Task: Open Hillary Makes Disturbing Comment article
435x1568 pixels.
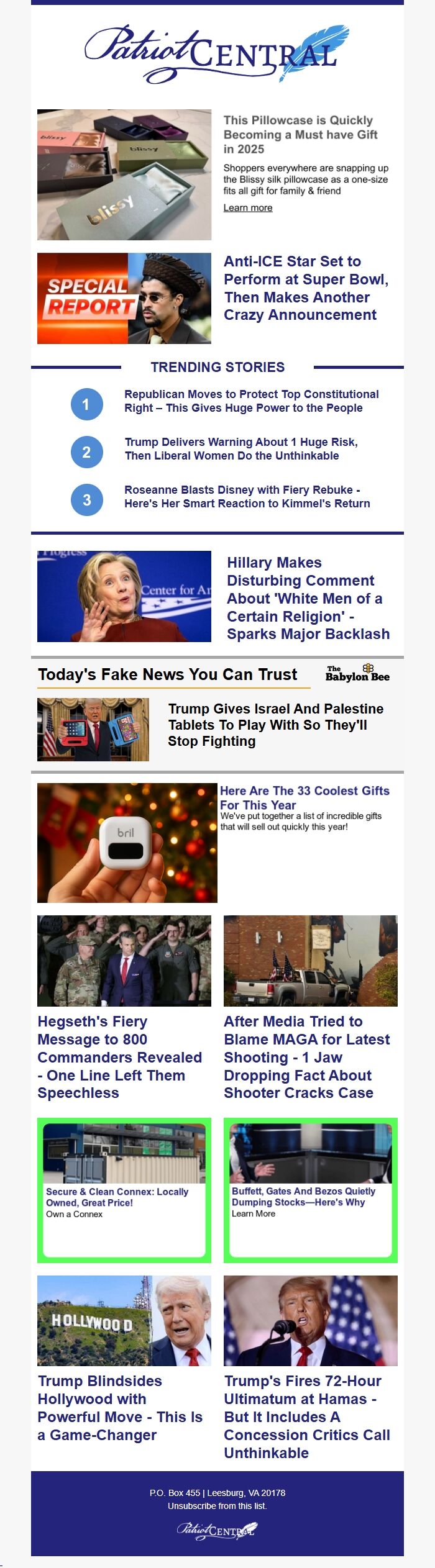Action: pos(308,598)
